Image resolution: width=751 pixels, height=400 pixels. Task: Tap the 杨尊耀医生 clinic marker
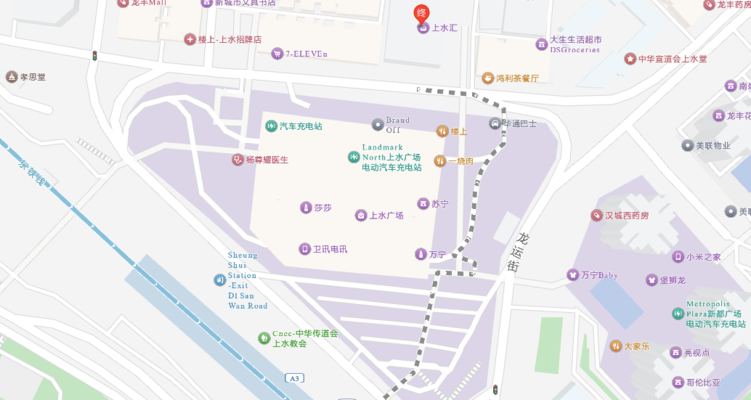[x=238, y=160]
